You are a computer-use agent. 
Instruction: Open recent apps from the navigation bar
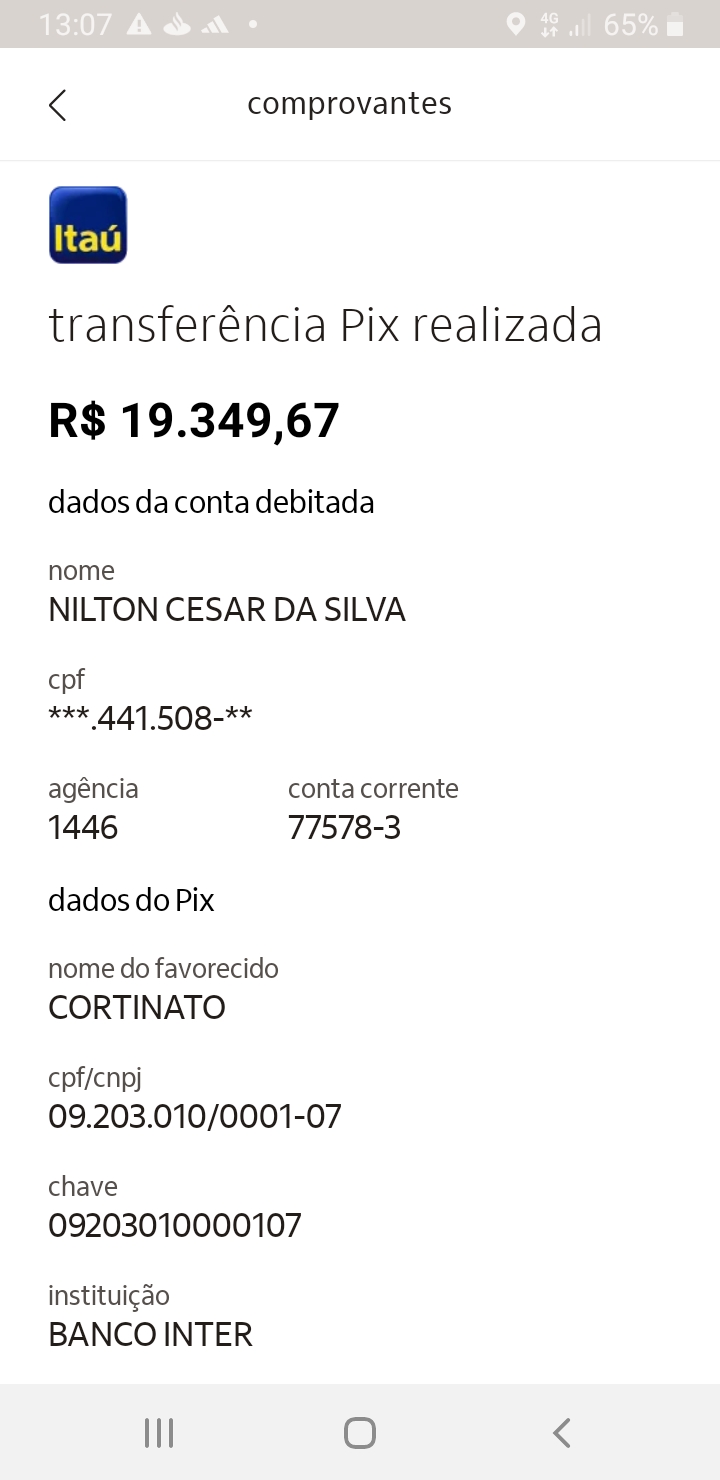(x=159, y=1433)
